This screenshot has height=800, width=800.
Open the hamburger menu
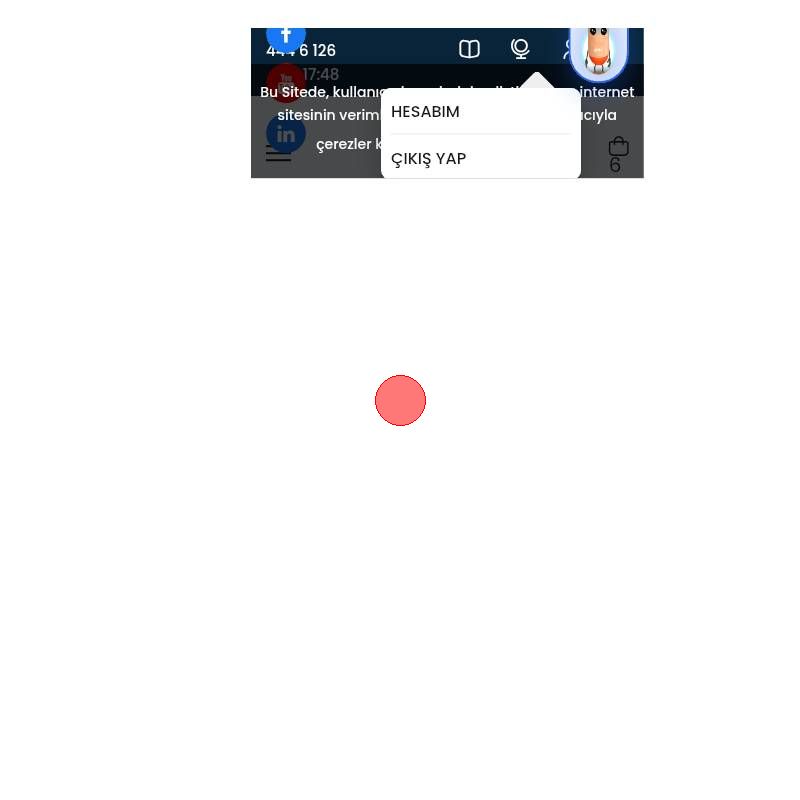(278, 153)
